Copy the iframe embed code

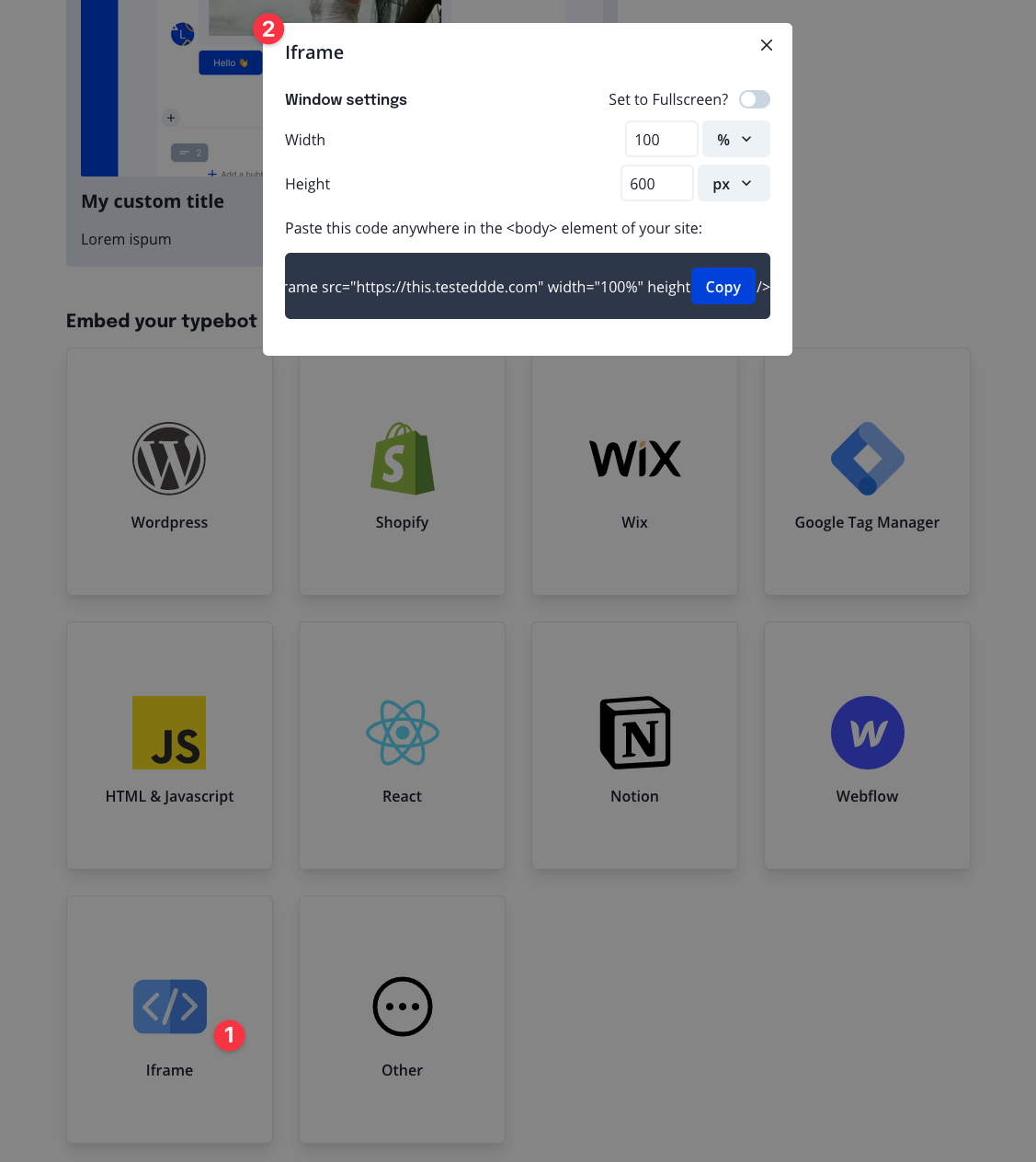(x=723, y=287)
